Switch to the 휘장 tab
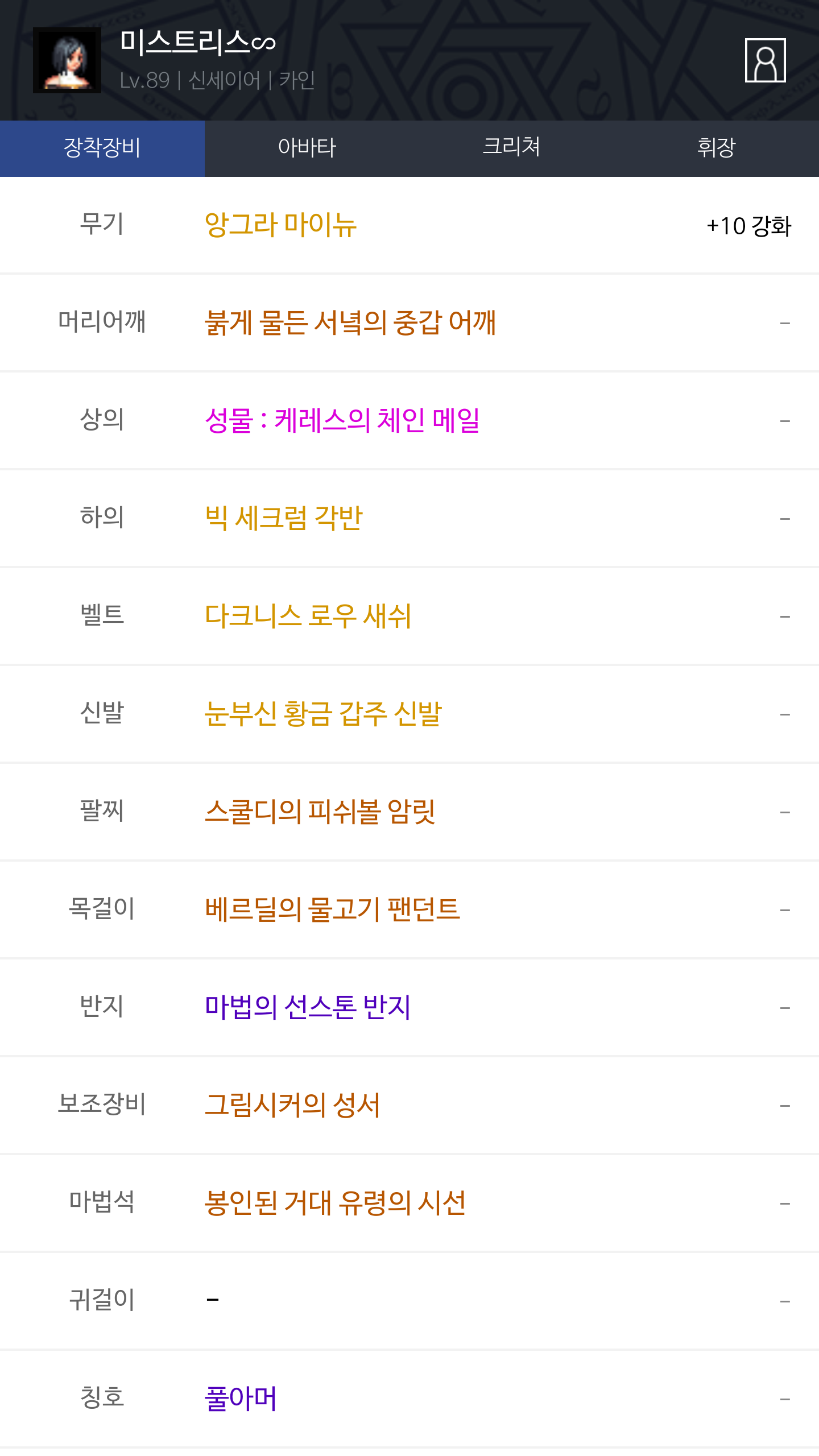 (x=717, y=148)
